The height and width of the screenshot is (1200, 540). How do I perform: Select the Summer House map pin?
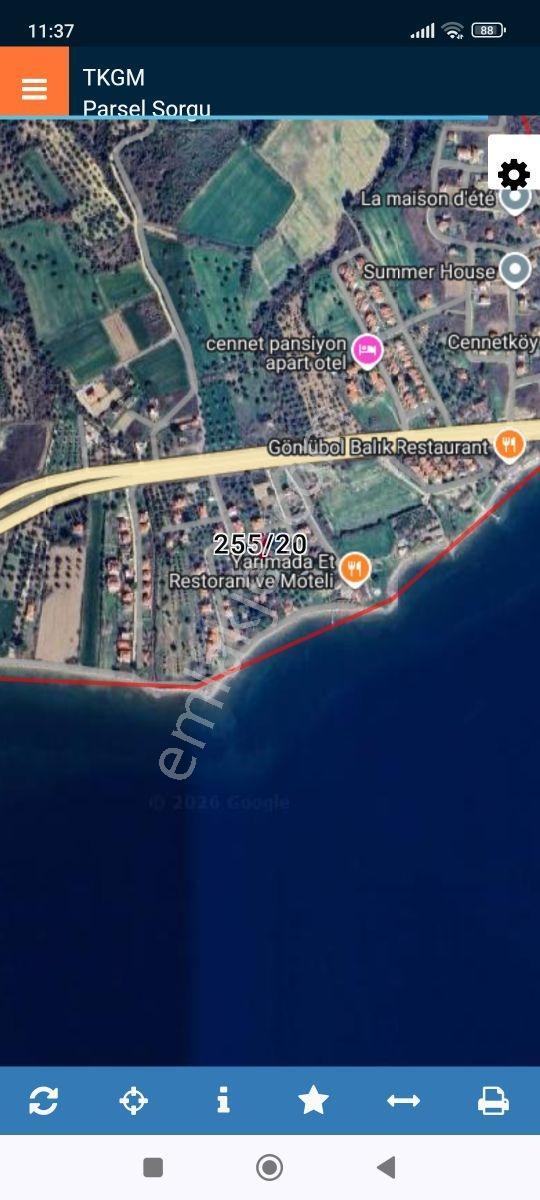click(x=514, y=270)
